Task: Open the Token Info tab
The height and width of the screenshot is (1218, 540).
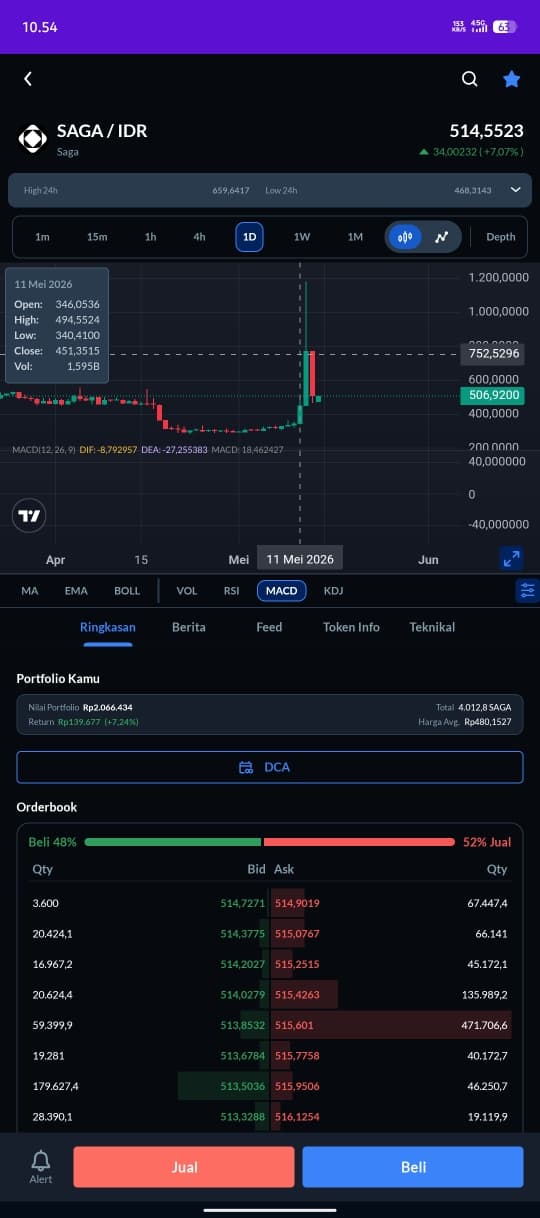Action: (x=351, y=627)
